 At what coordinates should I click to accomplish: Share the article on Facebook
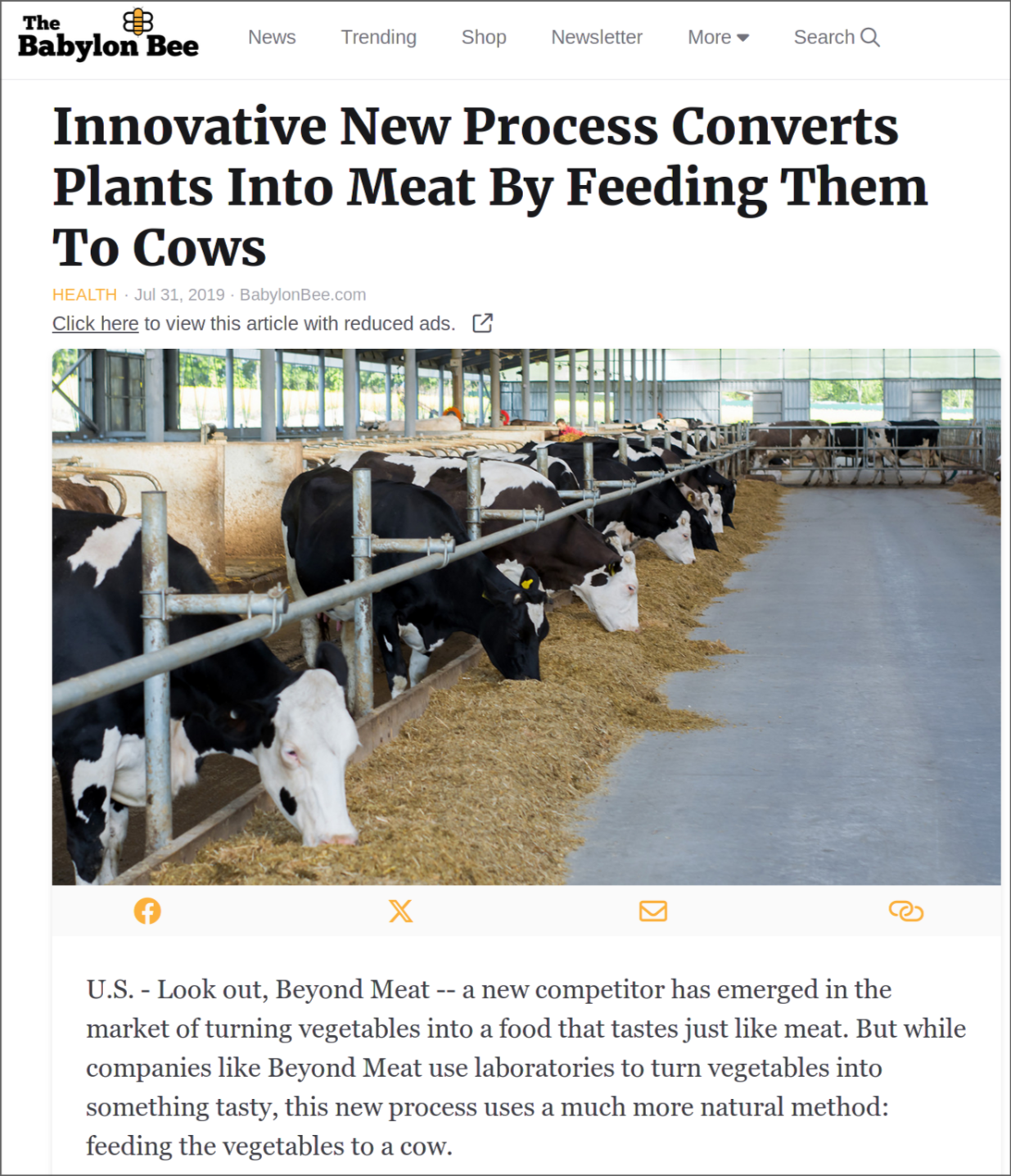[147, 911]
